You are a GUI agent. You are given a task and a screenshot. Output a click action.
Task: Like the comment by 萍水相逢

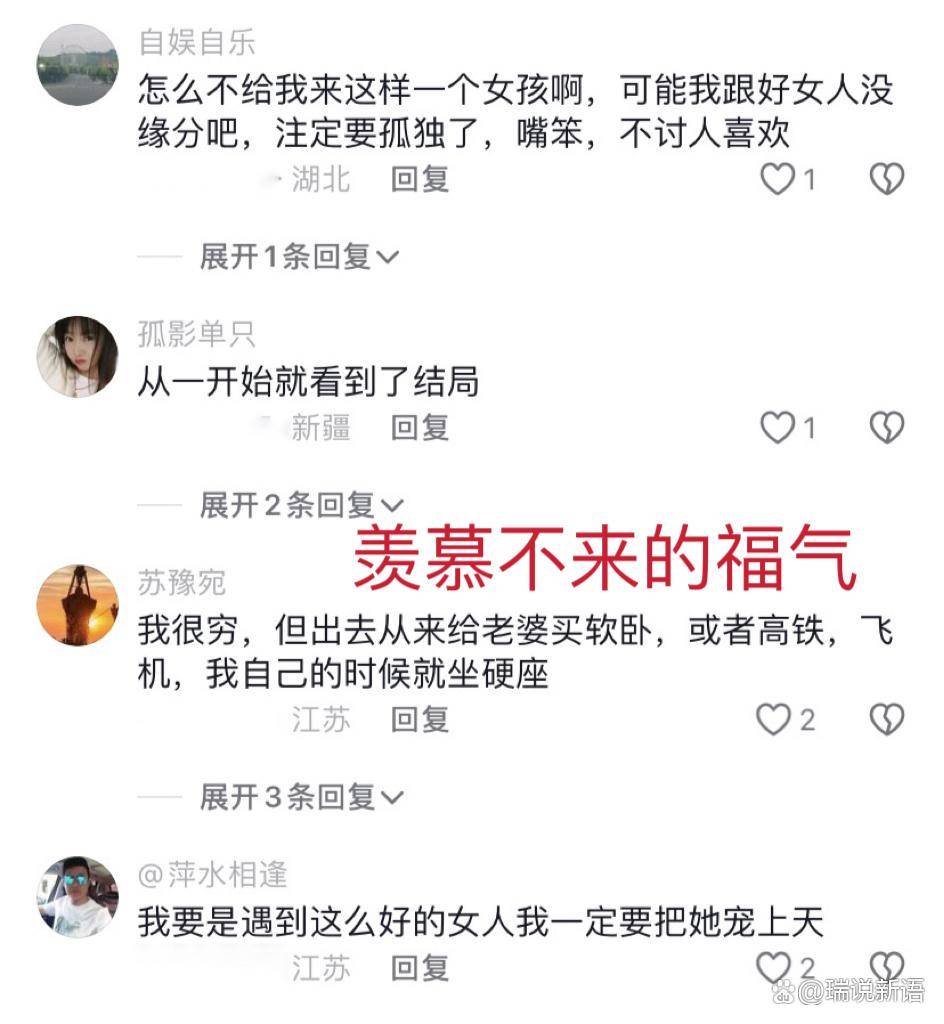click(x=774, y=967)
